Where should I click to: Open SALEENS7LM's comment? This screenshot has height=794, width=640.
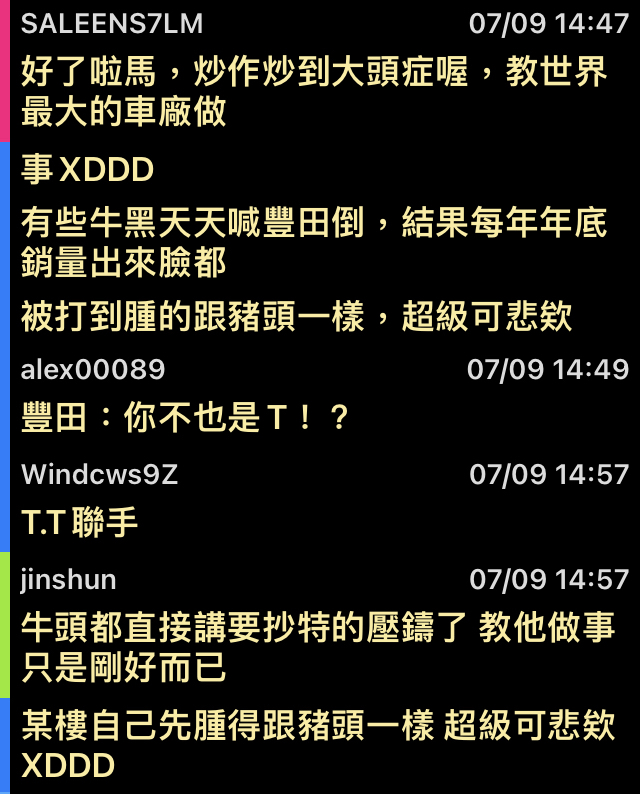pos(314,91)
